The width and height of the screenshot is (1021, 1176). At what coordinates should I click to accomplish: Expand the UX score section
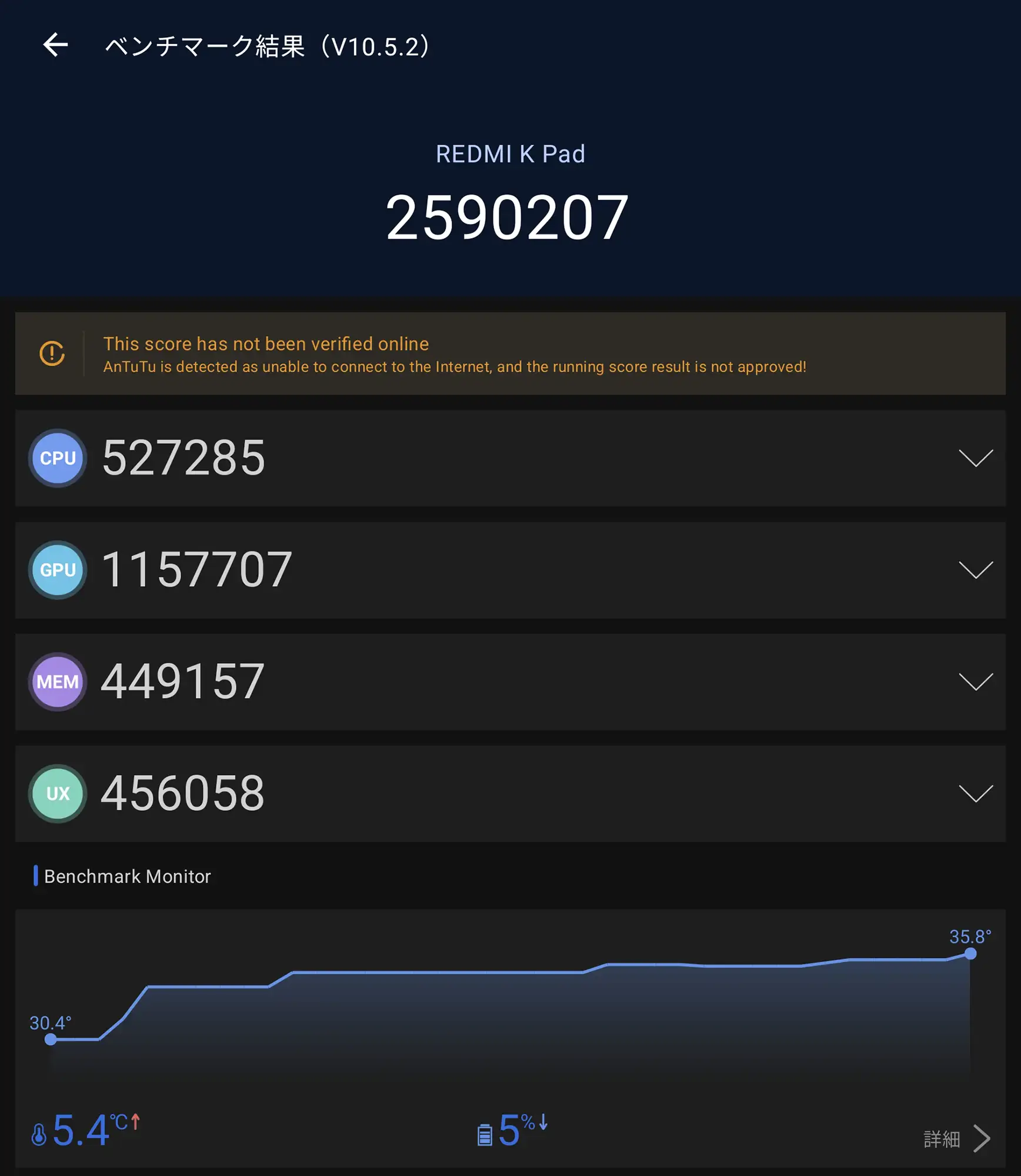(975, 793)
